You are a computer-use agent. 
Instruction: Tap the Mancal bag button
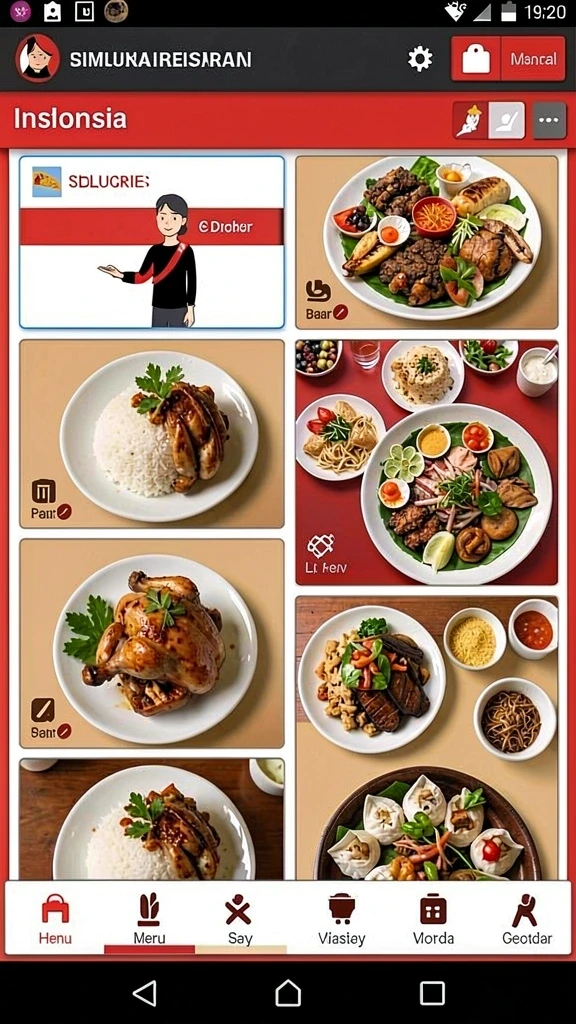click(x=508, y=59)
